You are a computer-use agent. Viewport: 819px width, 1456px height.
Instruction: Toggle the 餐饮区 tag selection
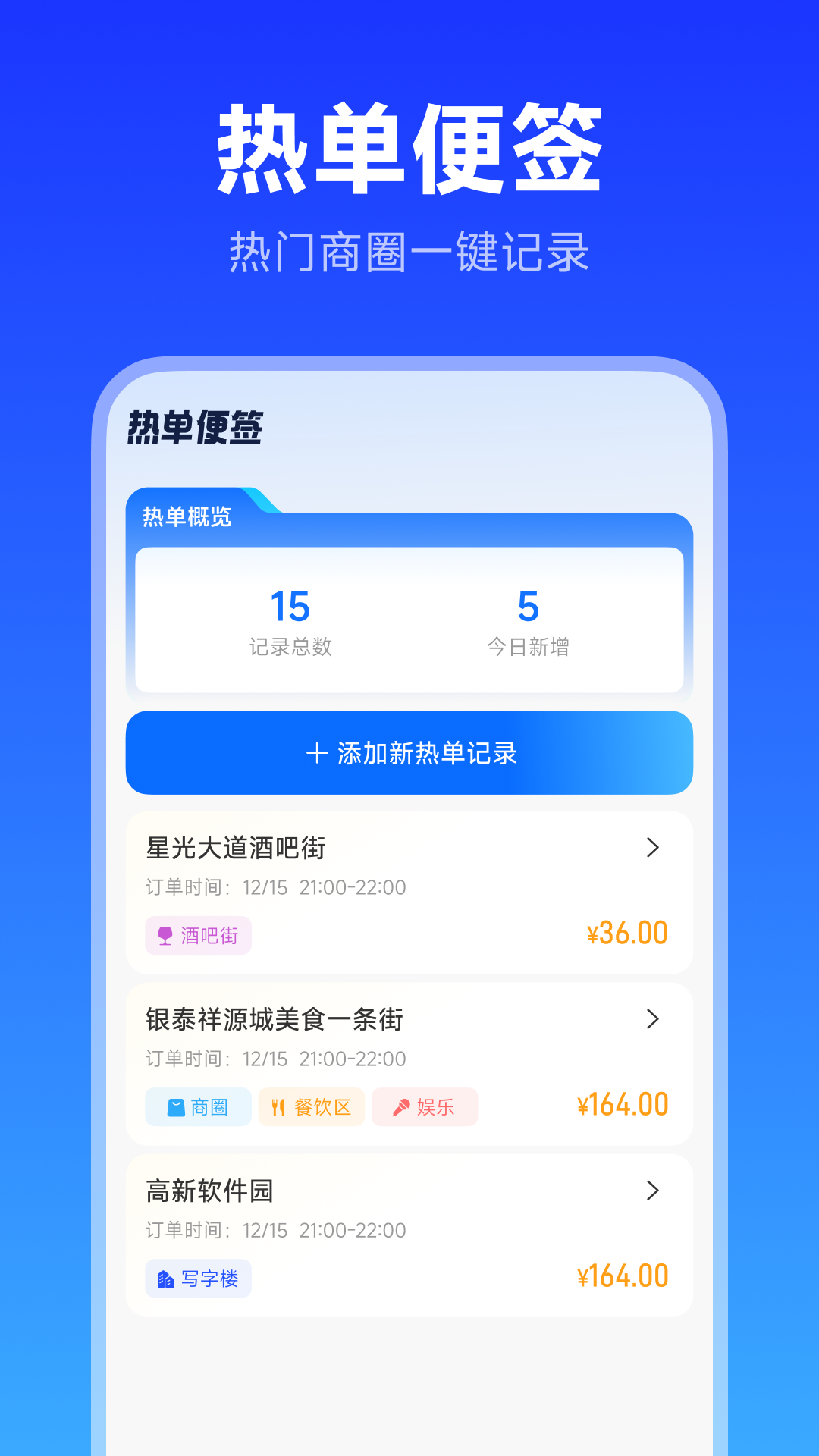312,1107
